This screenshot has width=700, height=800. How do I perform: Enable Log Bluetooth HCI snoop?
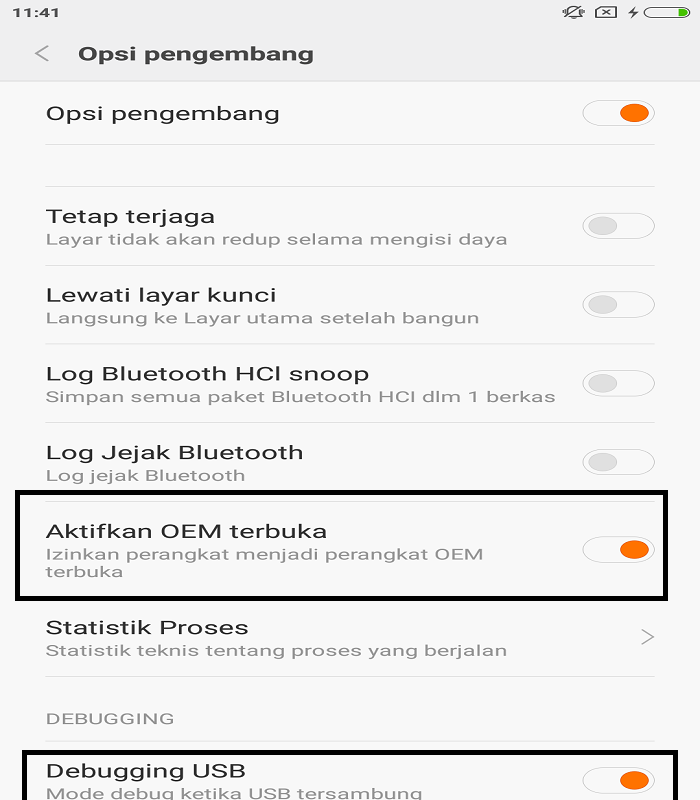[618, 383]
